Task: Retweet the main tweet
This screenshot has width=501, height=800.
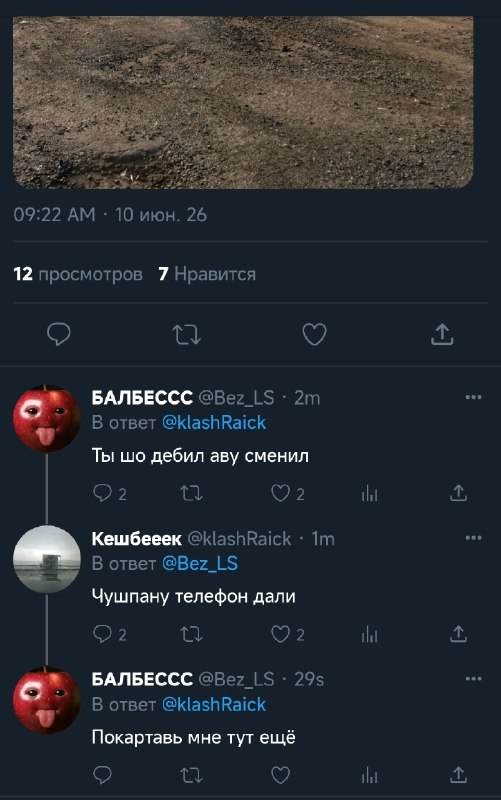Action: [186, 335]
